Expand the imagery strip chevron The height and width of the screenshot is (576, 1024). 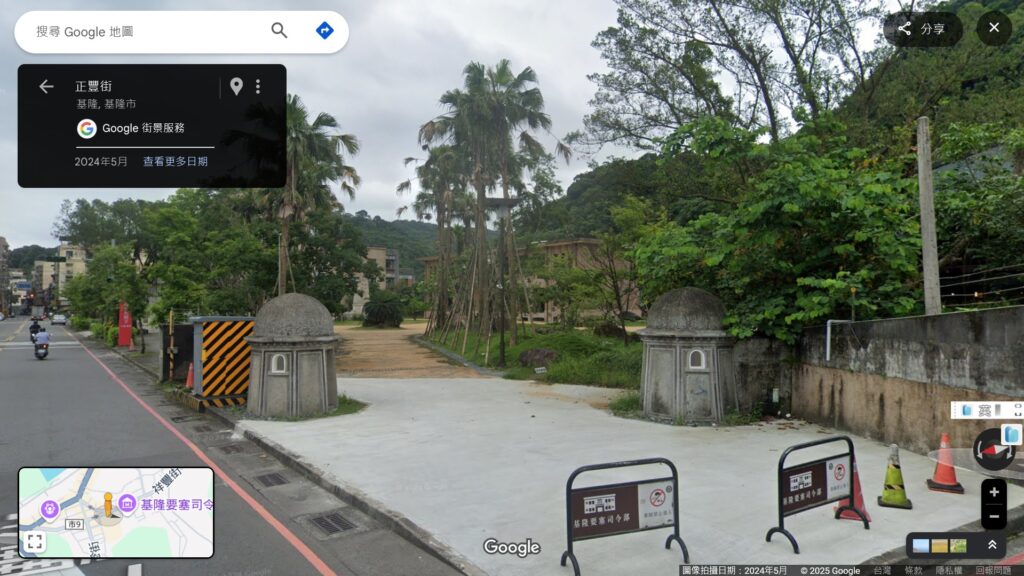click(x=992, y=545)
